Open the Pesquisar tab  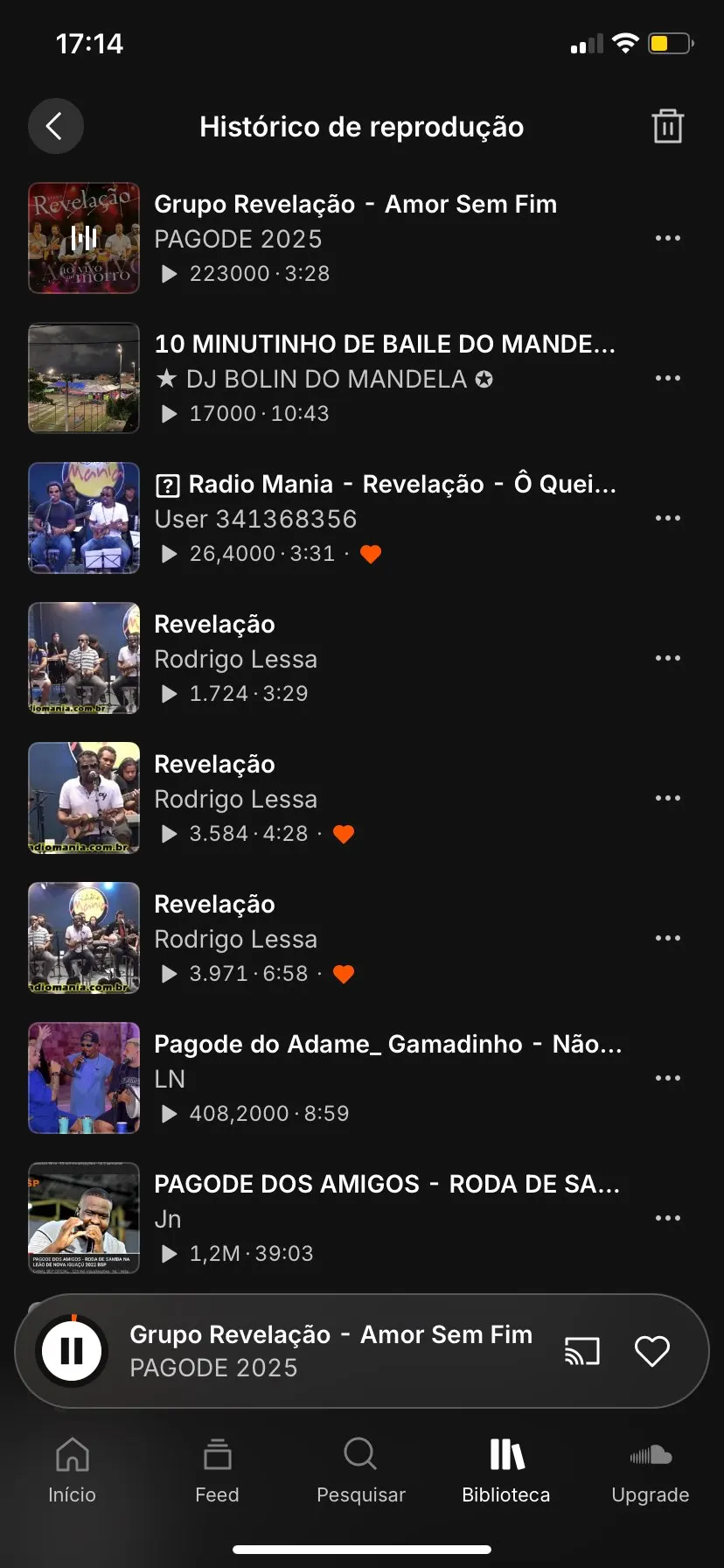coord(361,1470)
